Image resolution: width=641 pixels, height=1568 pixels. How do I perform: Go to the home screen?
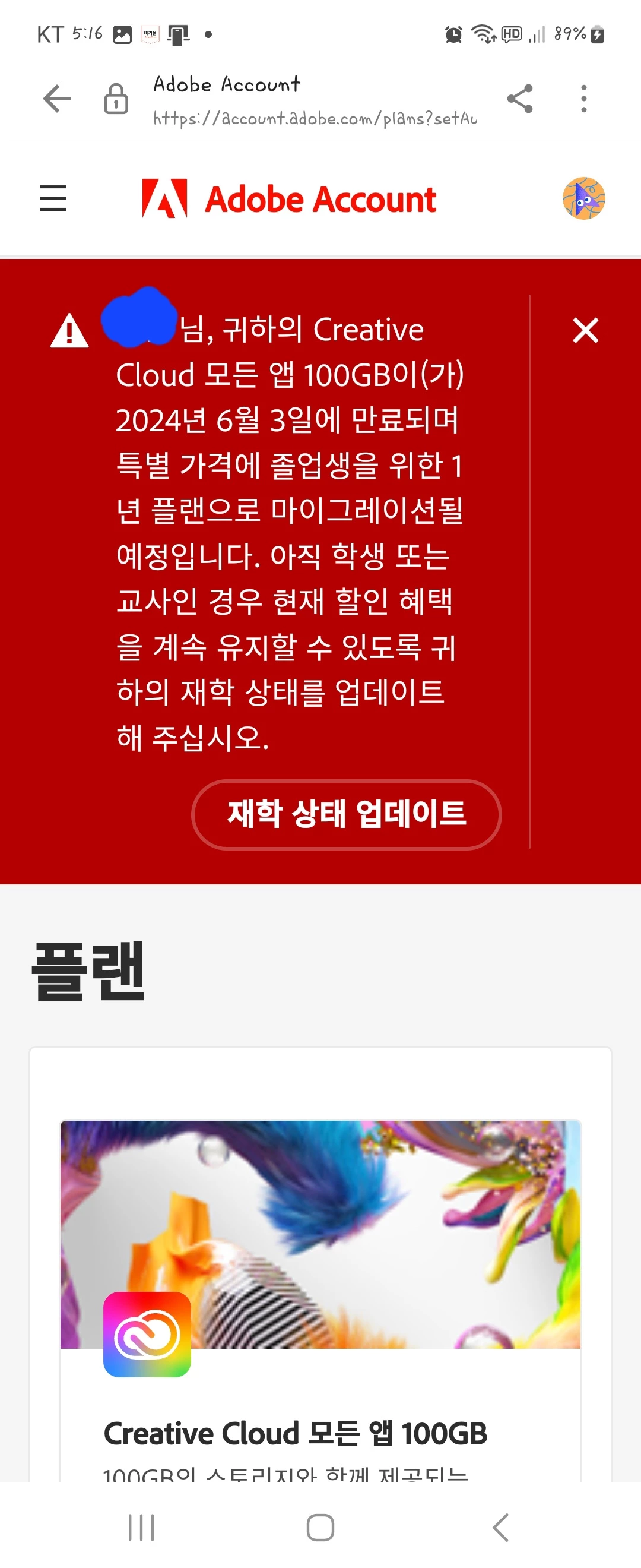320,1527
